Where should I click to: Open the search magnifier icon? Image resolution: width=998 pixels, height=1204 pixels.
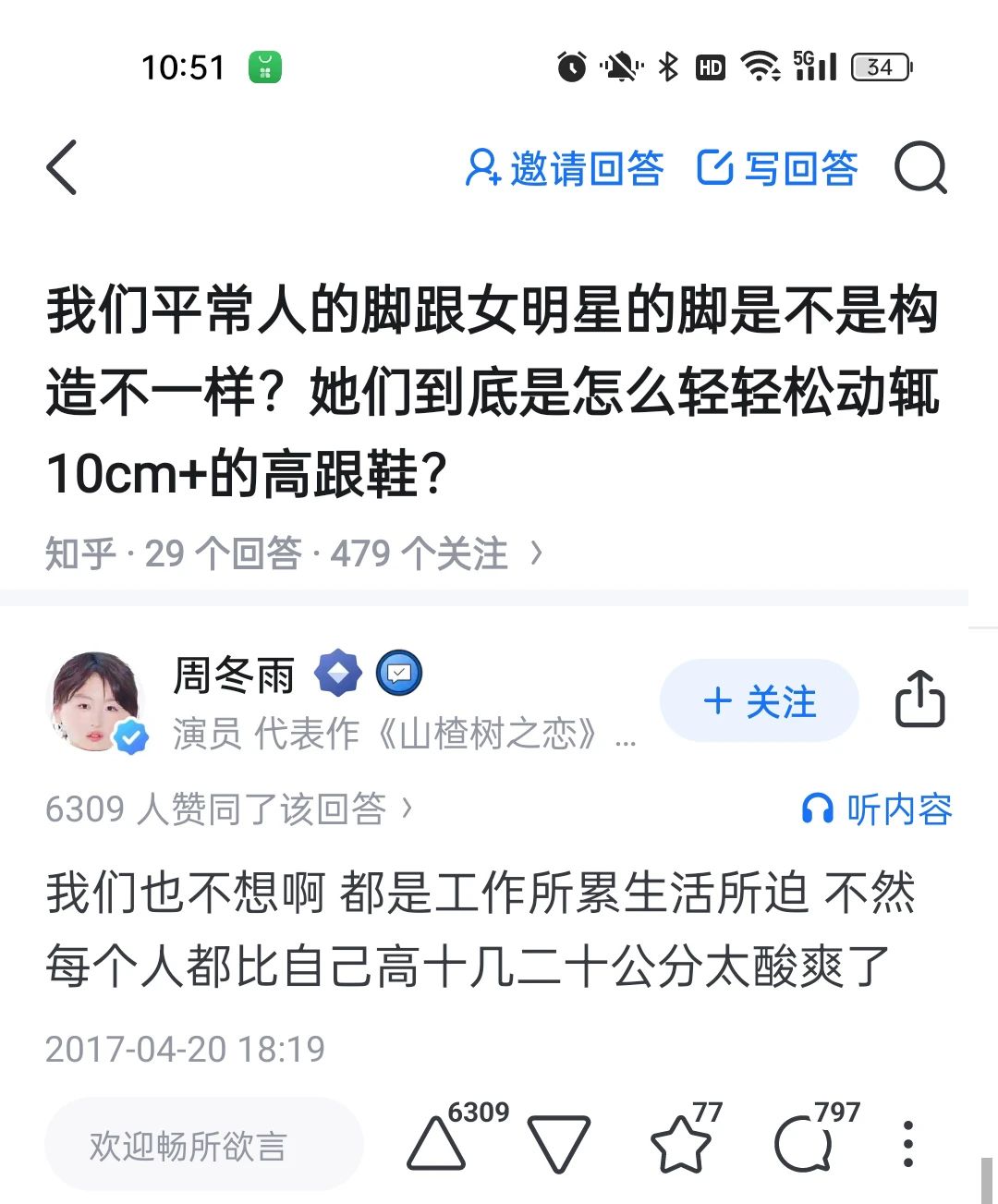(920, 168)
